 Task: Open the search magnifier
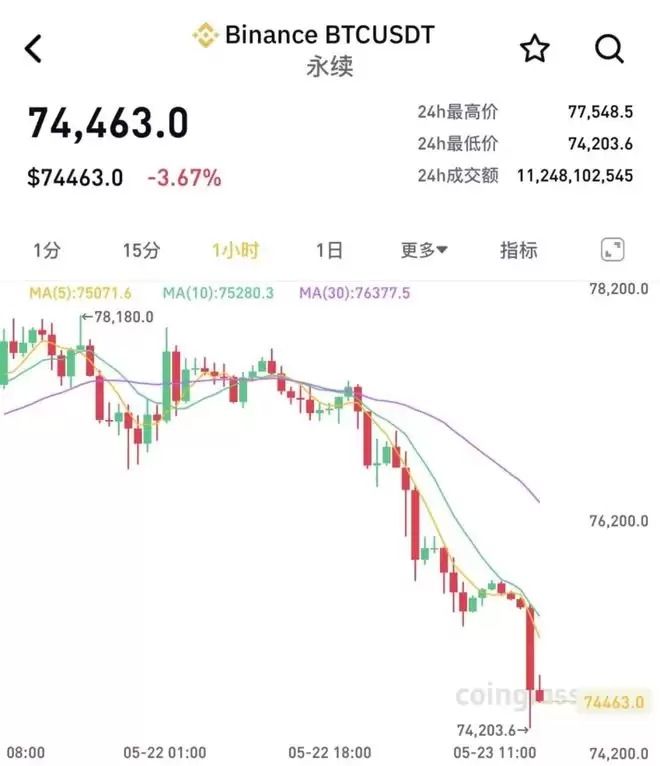pyautogui.click(x=609, y=48)
